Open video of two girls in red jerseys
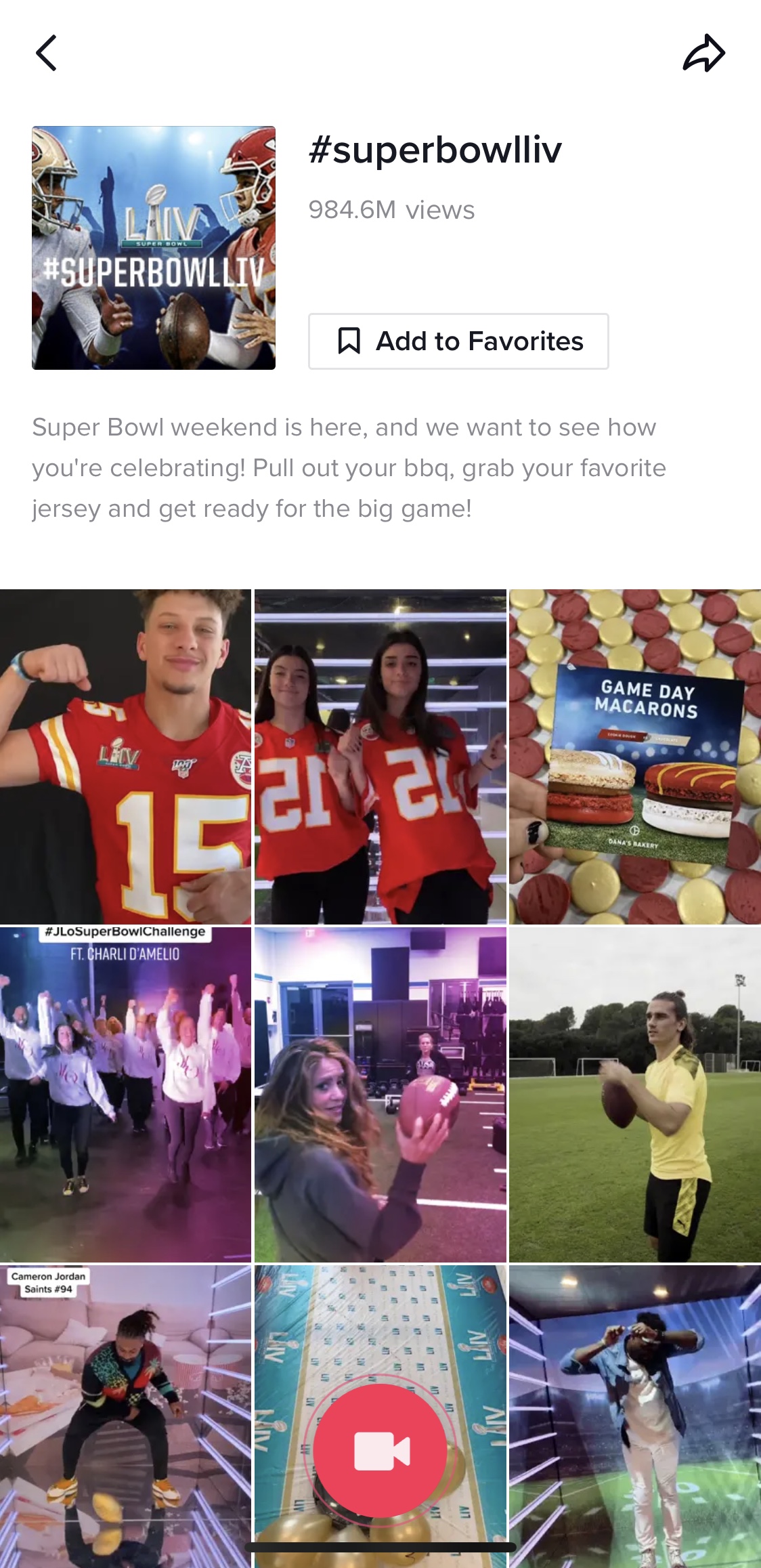The height and width of the screenshot is (1568, 761). [380, 757]
